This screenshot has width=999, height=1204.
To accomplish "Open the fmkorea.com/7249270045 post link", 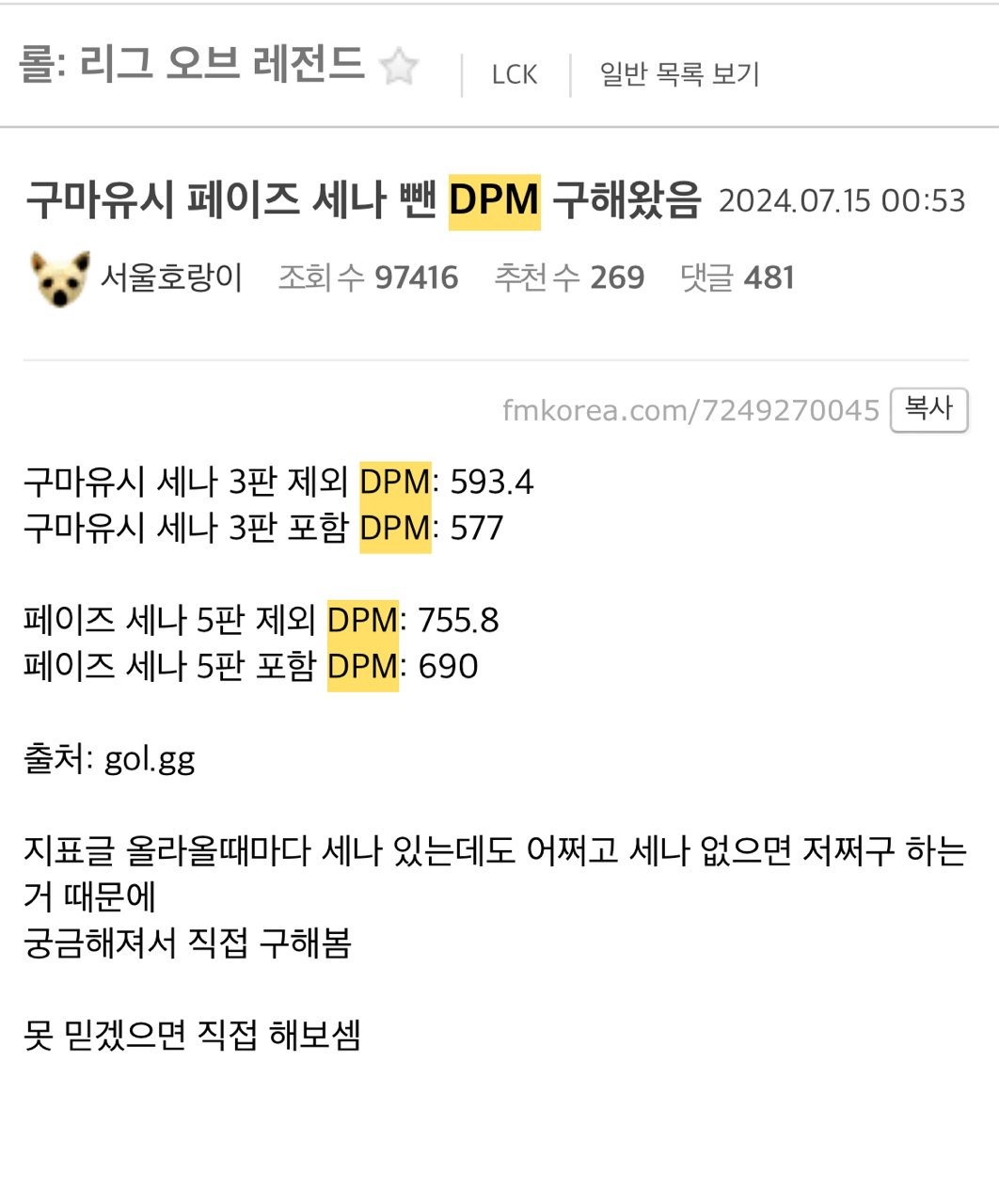I will click(690, 410).
